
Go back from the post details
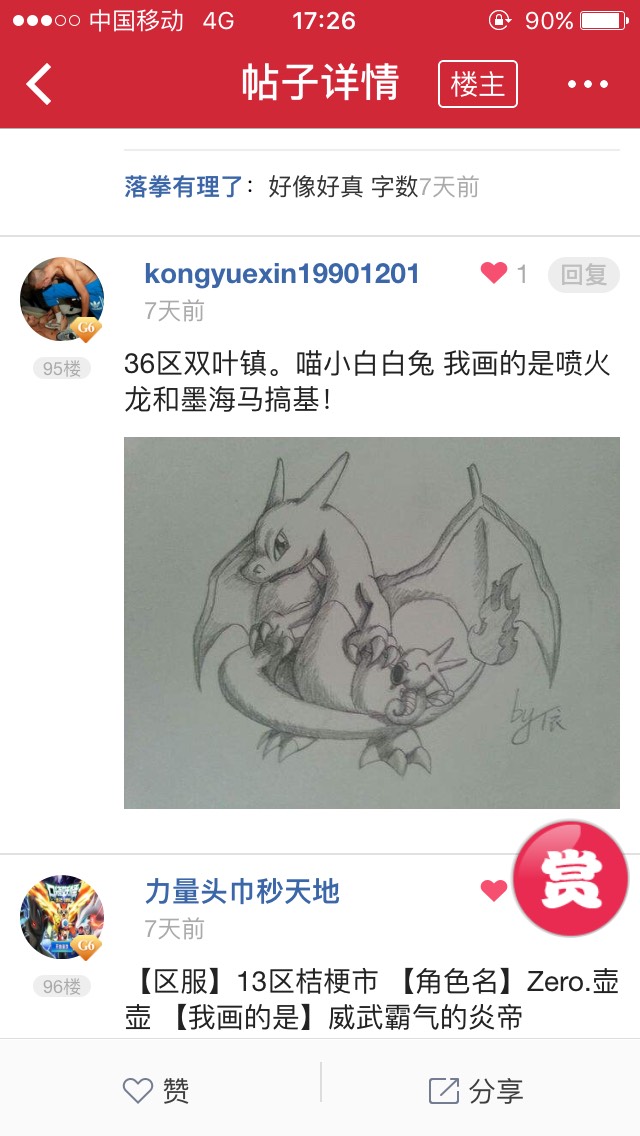(40, 84)
